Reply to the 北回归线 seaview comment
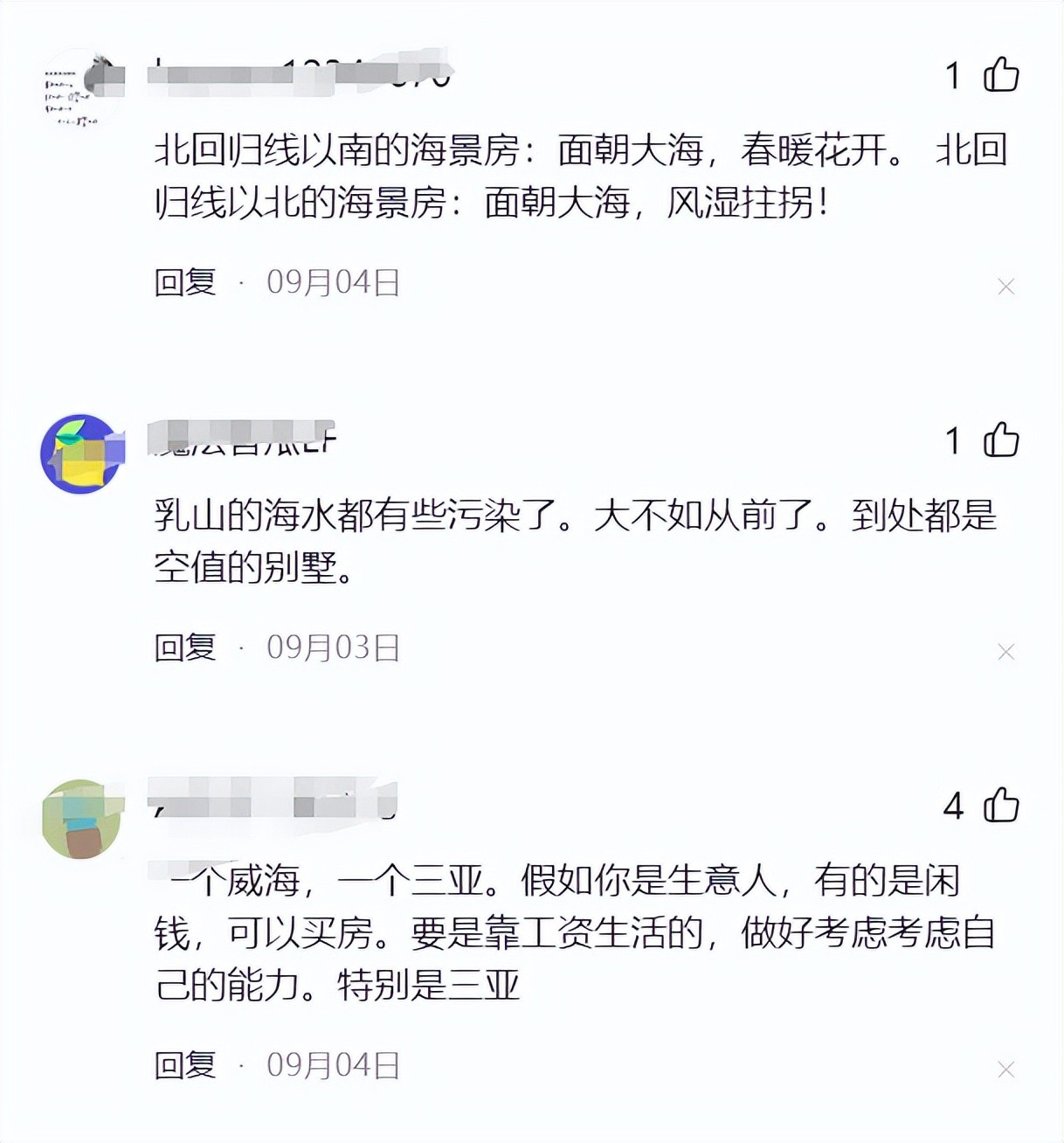 coord(185,282)
